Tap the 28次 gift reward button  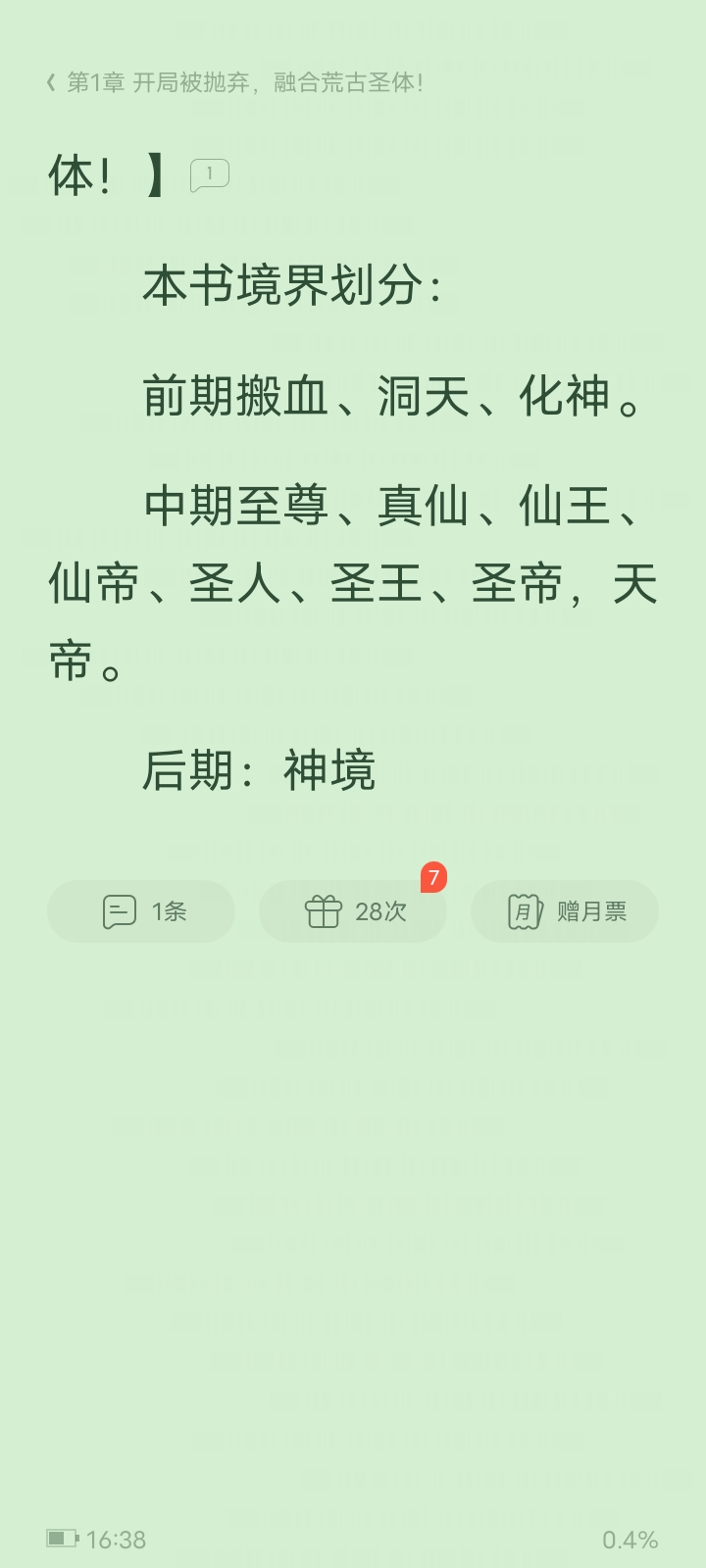(353, 911)
